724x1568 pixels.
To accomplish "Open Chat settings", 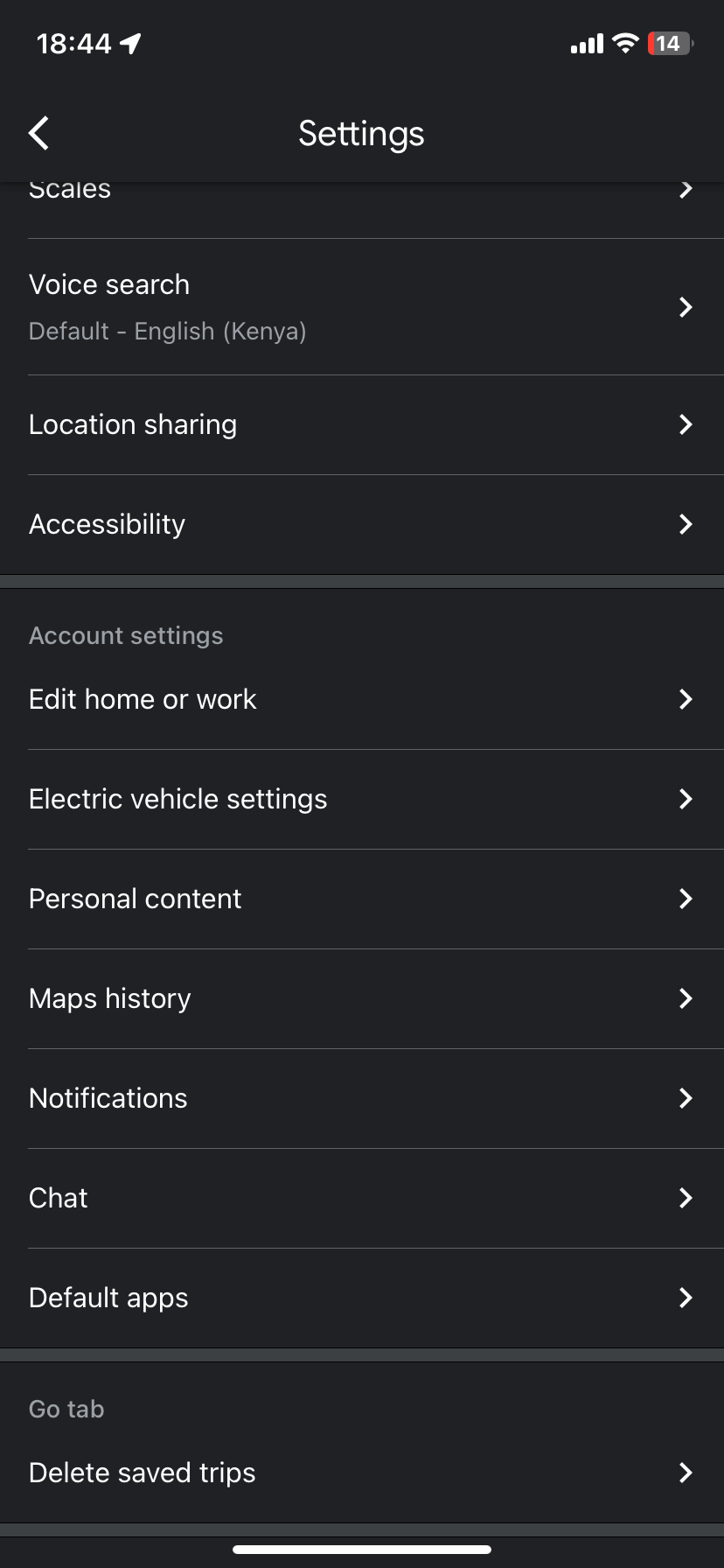I will (361, 1198).
